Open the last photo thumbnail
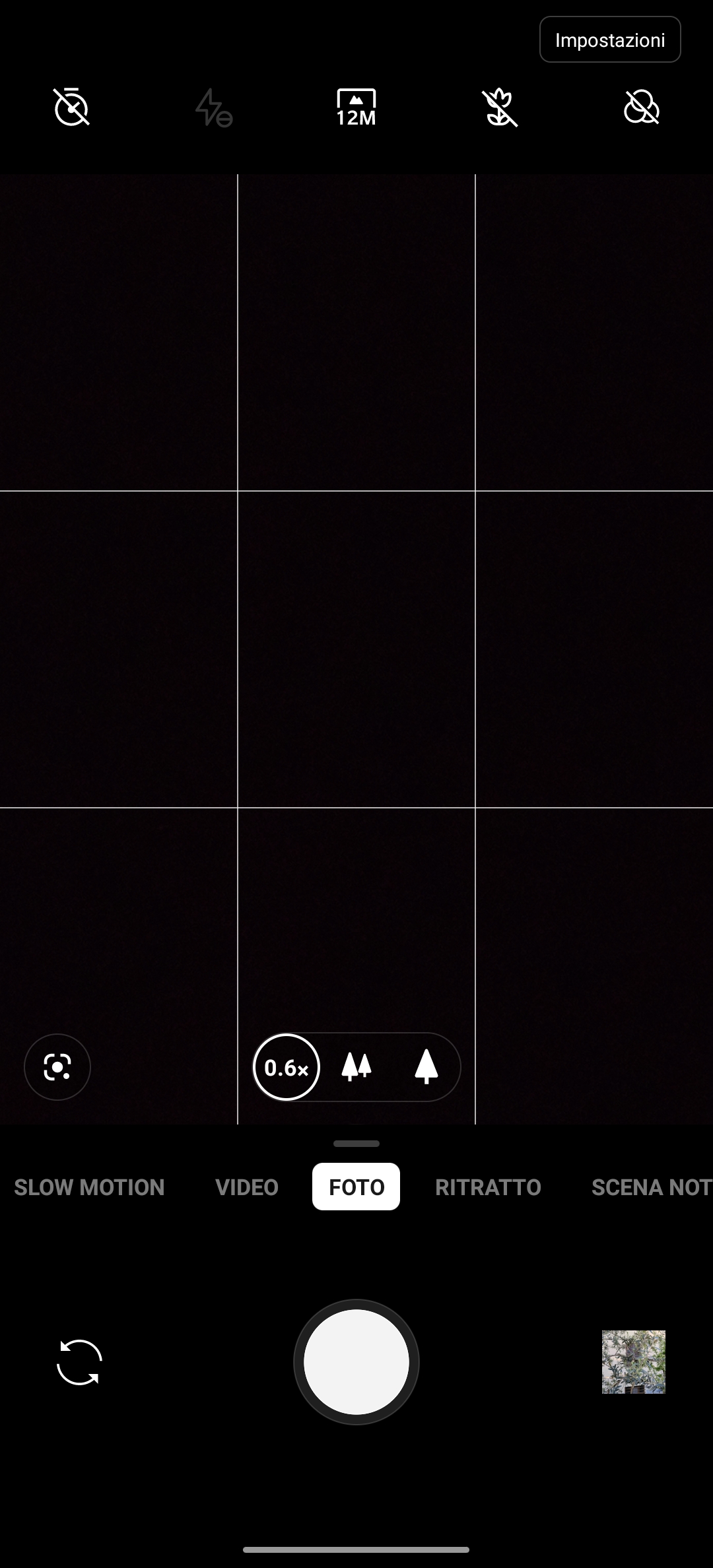This screenshot has width=713, height=1568. (634, 1362)
